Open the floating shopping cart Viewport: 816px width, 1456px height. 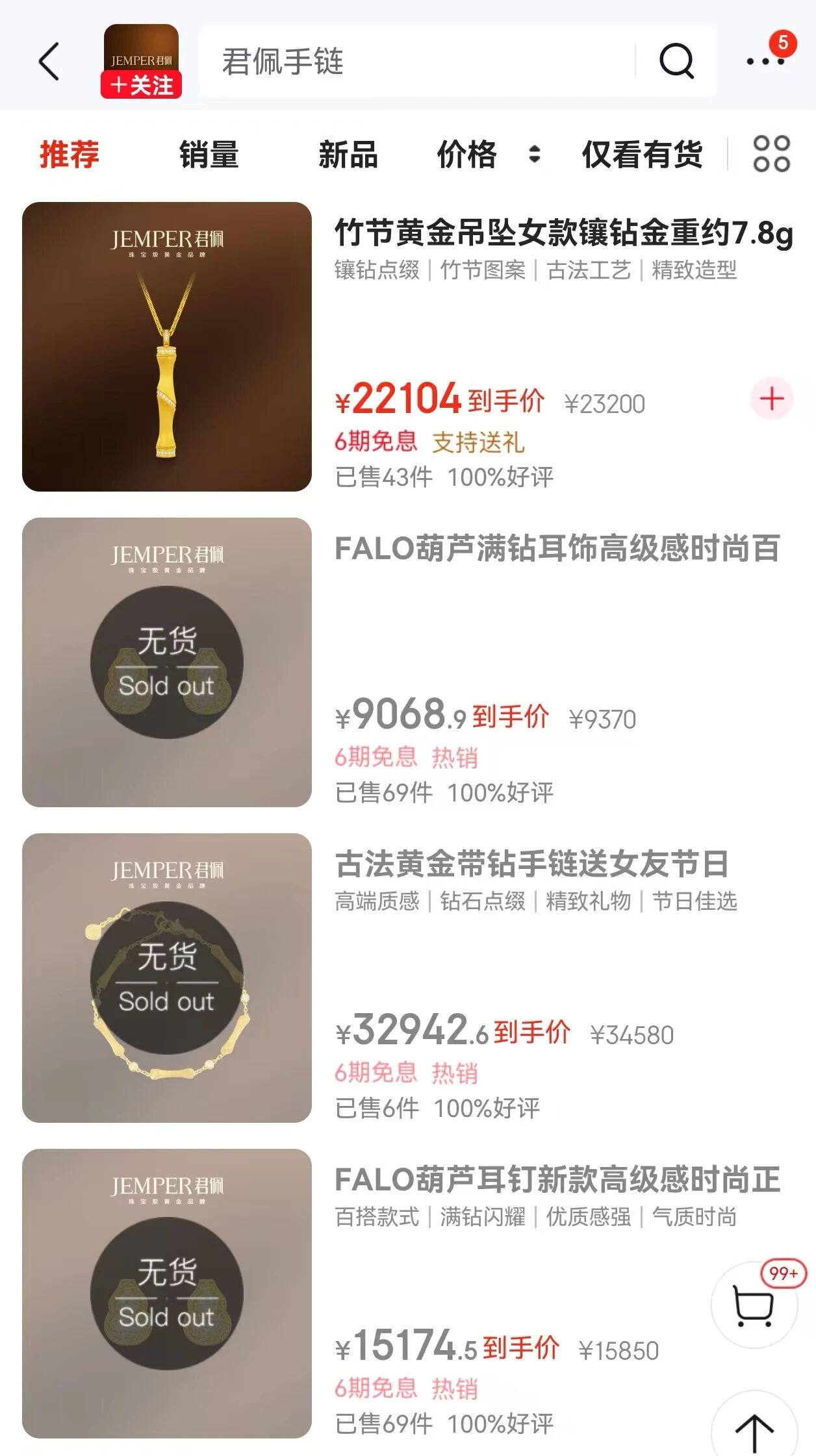click(754, 1305)
